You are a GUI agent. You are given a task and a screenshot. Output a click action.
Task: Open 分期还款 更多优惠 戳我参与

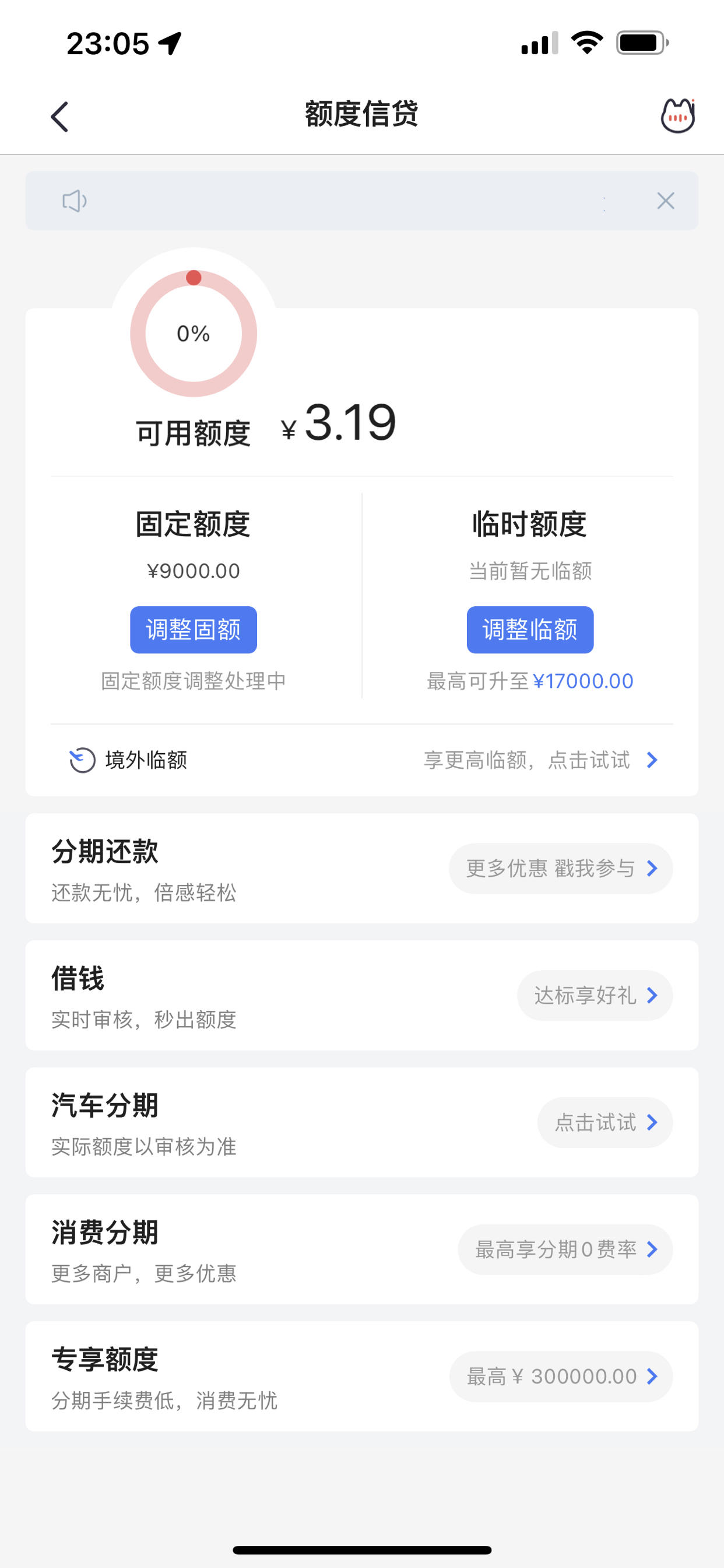(x=561, y=869)
